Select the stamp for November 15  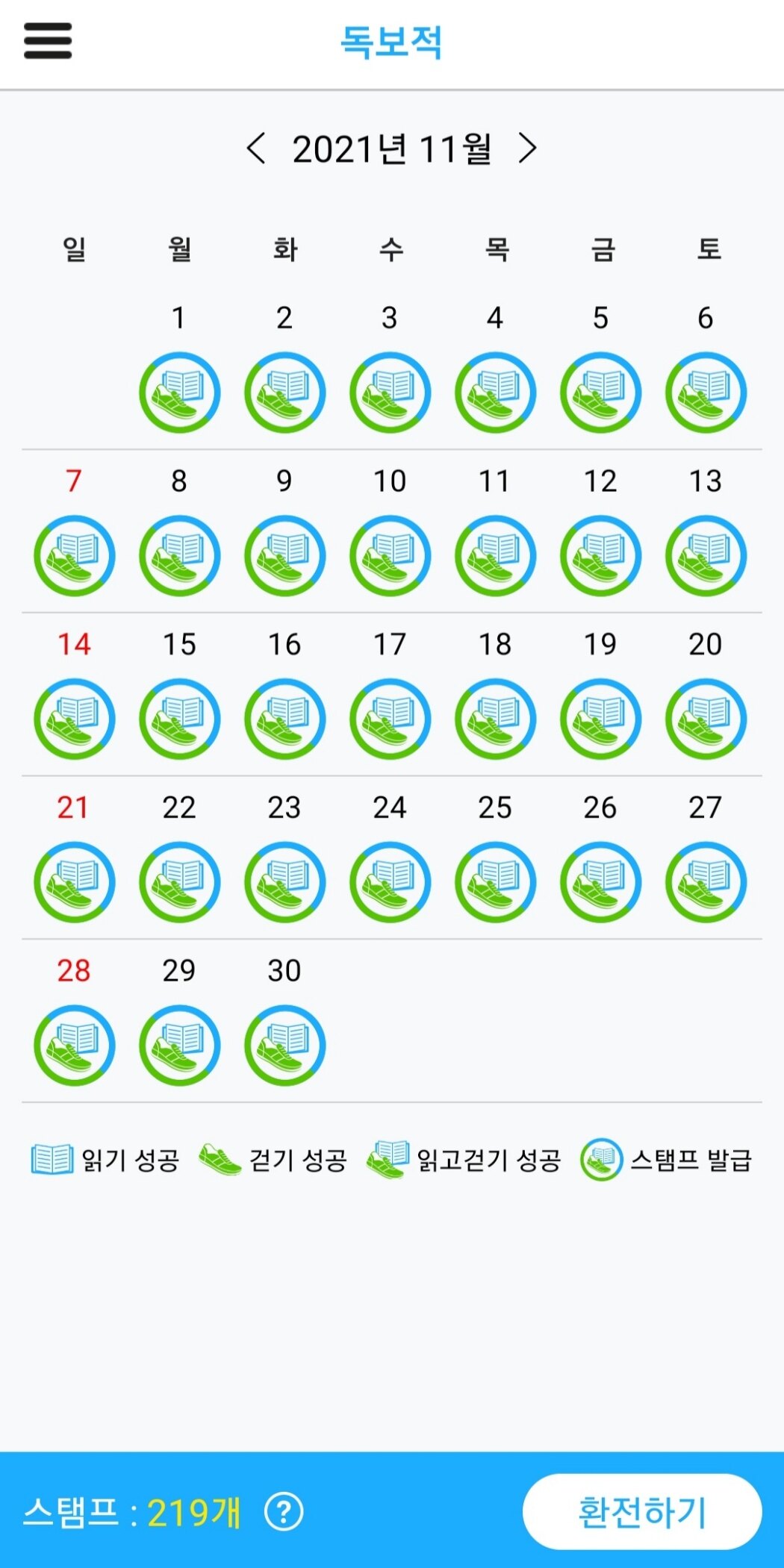179,719
